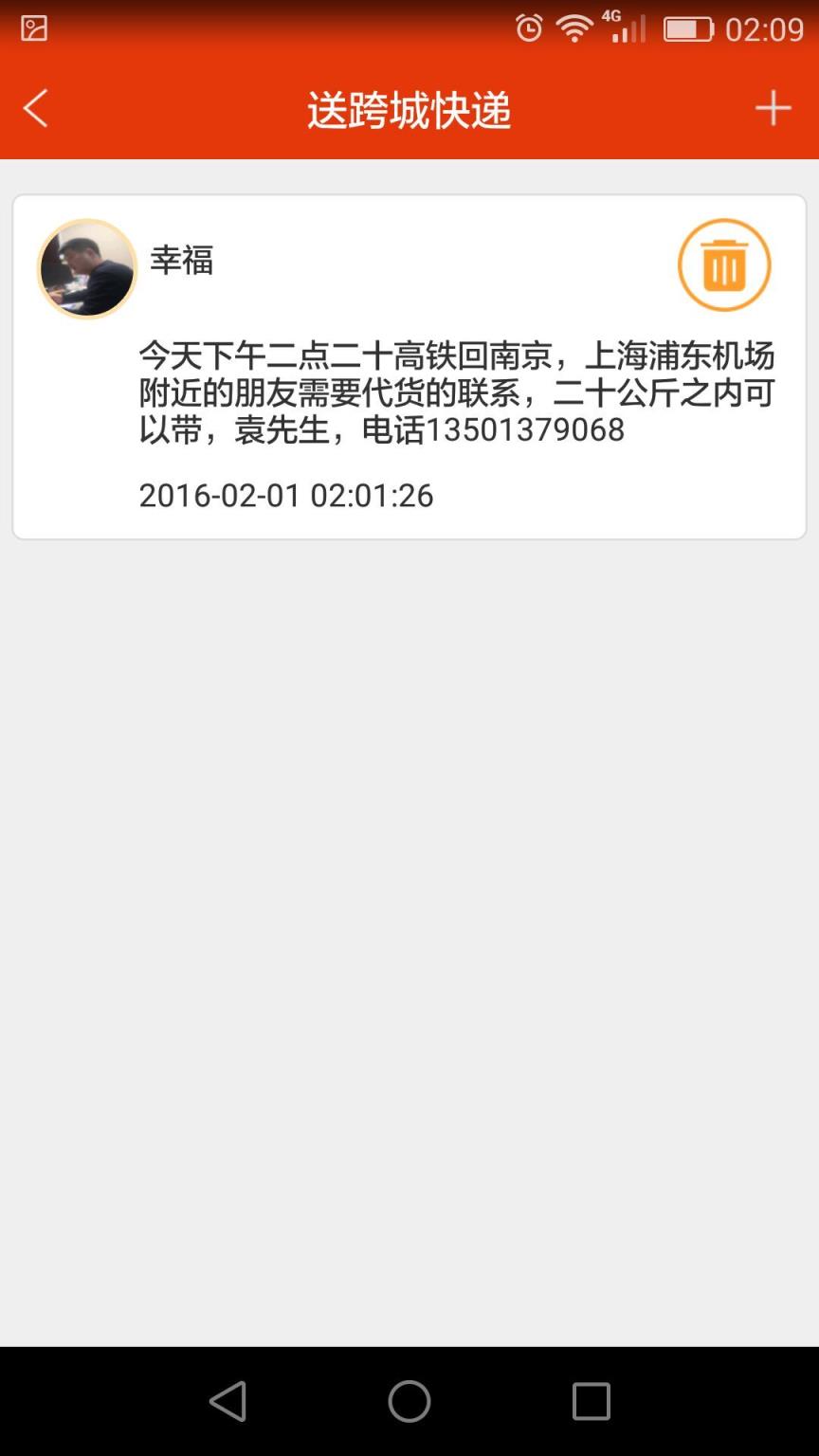Tap the back arrow to leave 送跨城快递
Viewport: 819px width, 1456px height.
point(36,108)
